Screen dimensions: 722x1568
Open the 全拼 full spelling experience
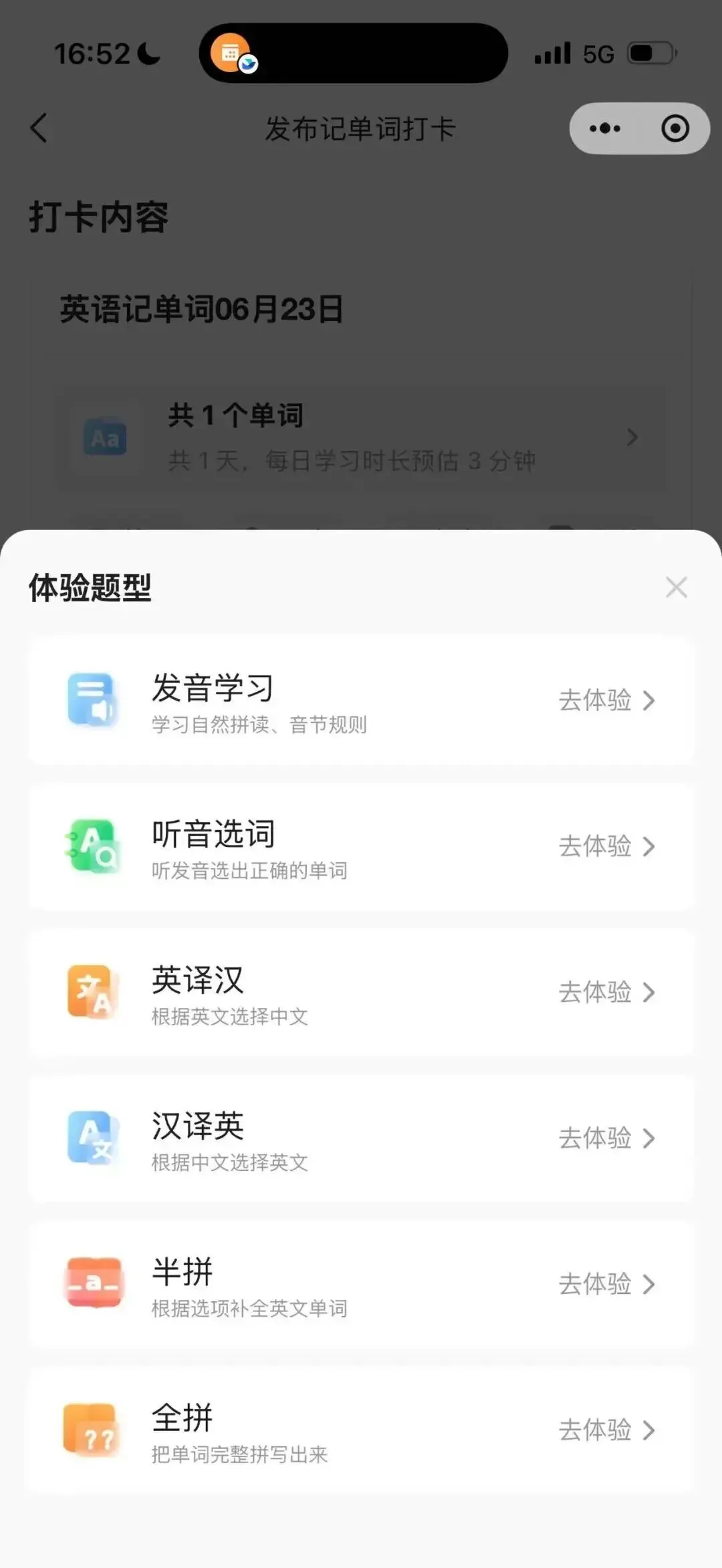tap(361, 1430)
